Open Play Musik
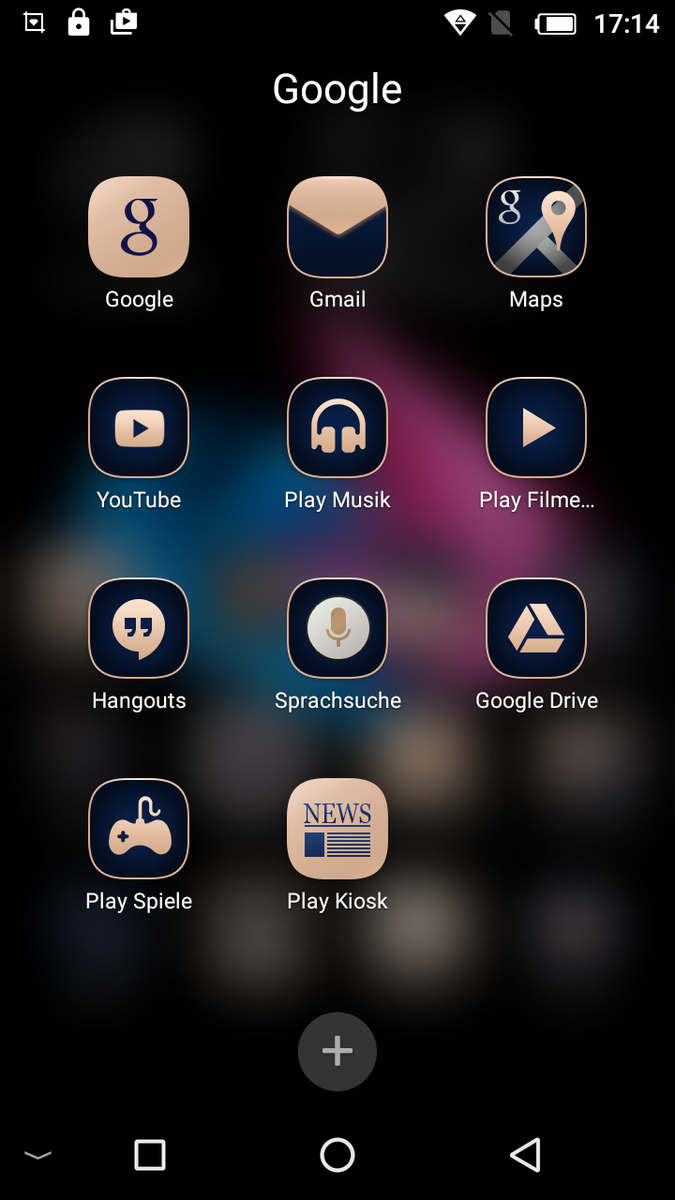The width and height of the screenshot is (675, 1200). [337, 428]
